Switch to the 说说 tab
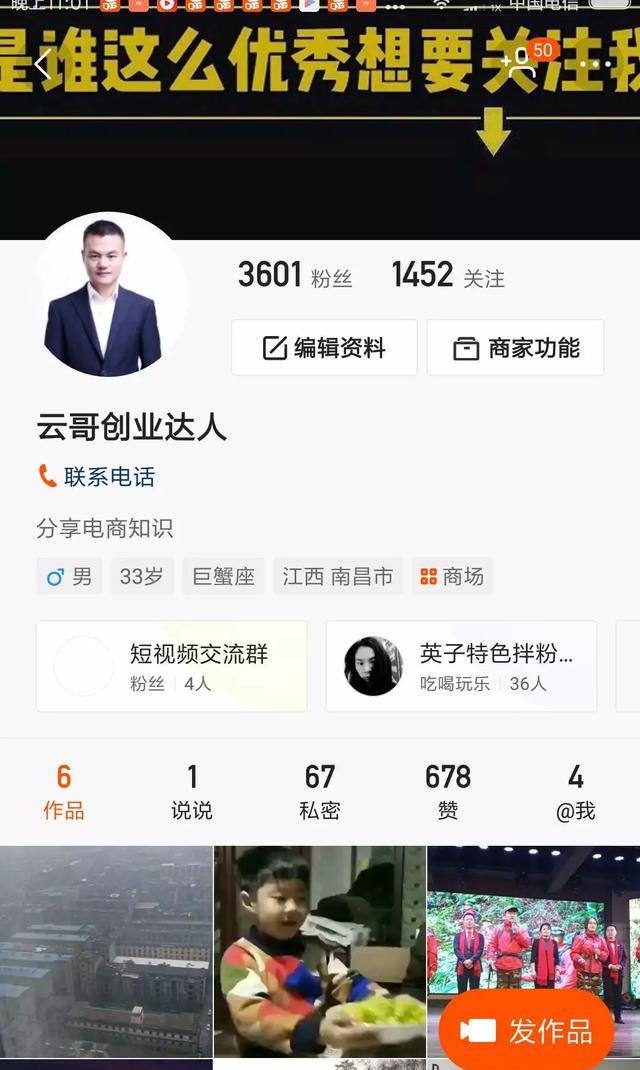This screenshot has width=640, height=1070. point(191,791)
